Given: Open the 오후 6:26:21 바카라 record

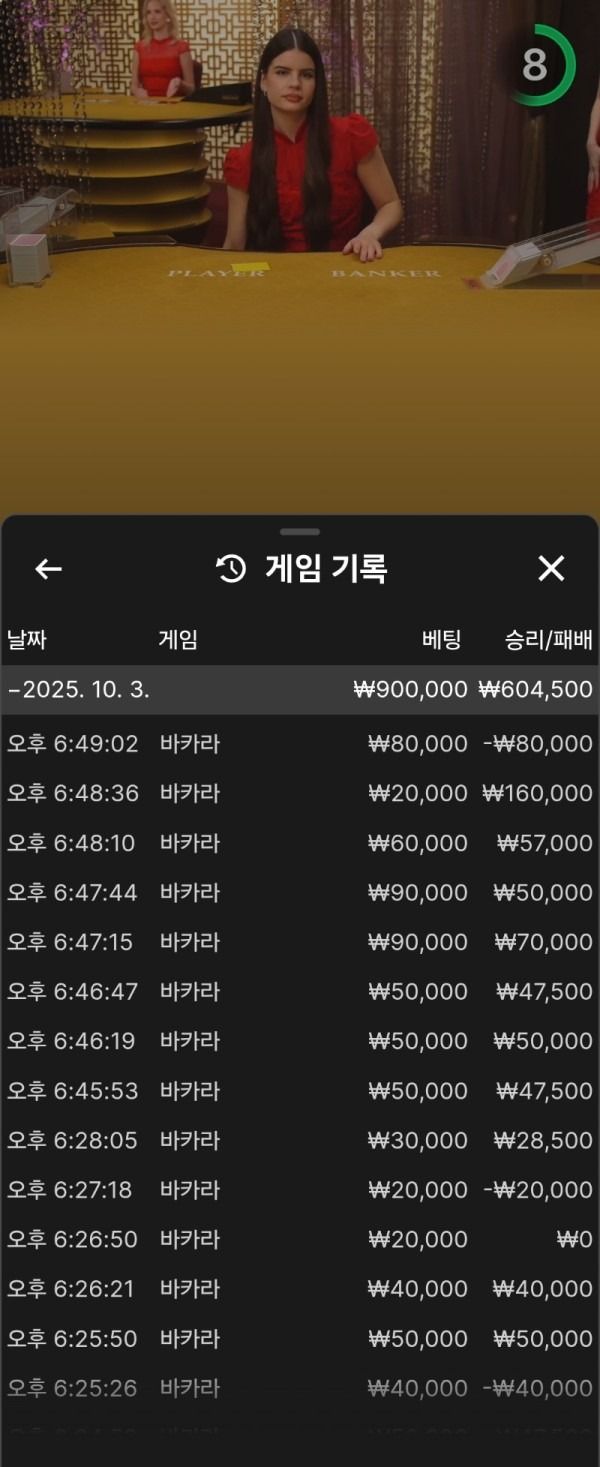Looking at the screenshot, I should coord(300,1289).
